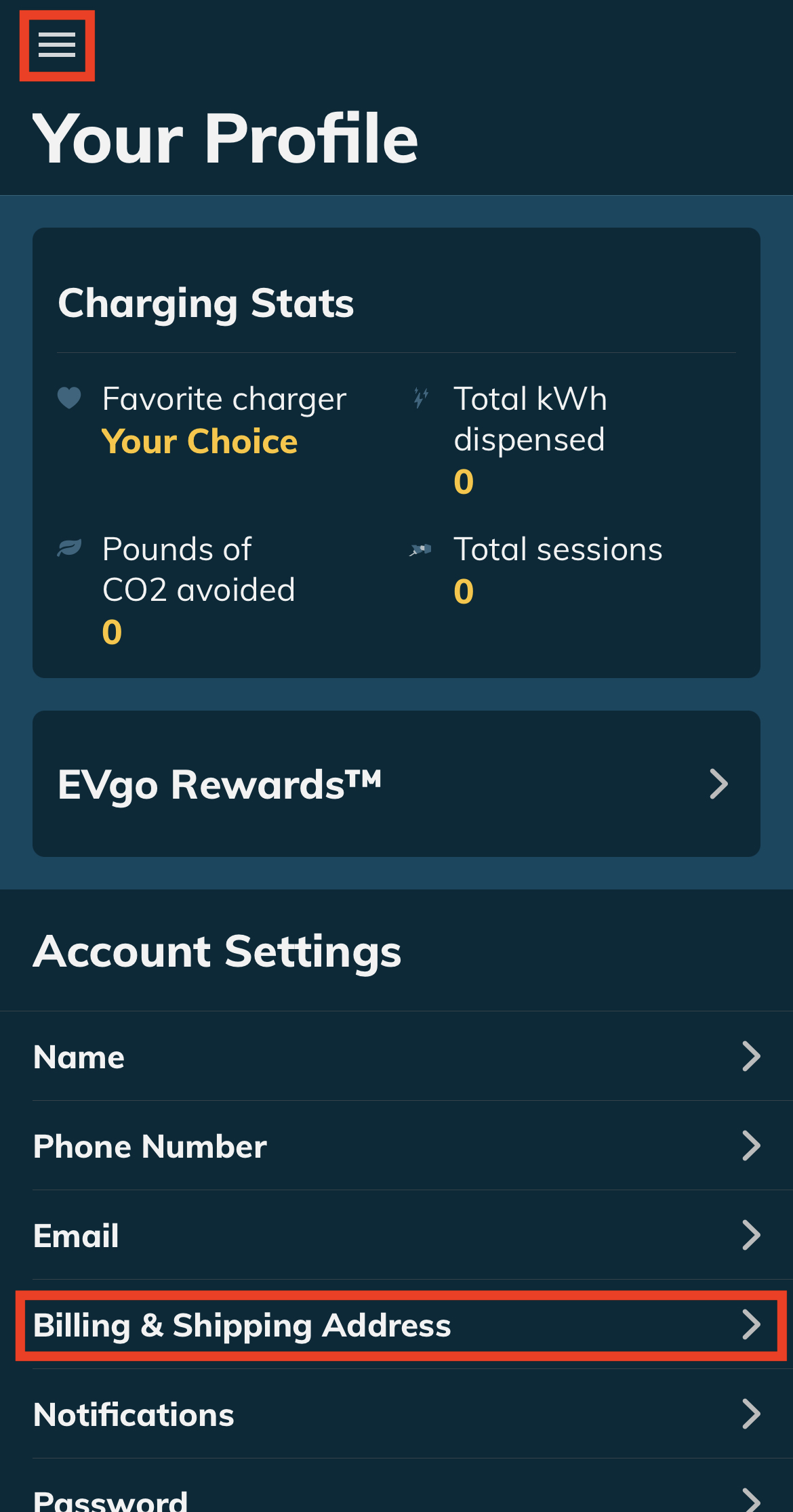The image size is (793, 1512).
Task: Open Phone Number settings
Action: (150, 1146)
